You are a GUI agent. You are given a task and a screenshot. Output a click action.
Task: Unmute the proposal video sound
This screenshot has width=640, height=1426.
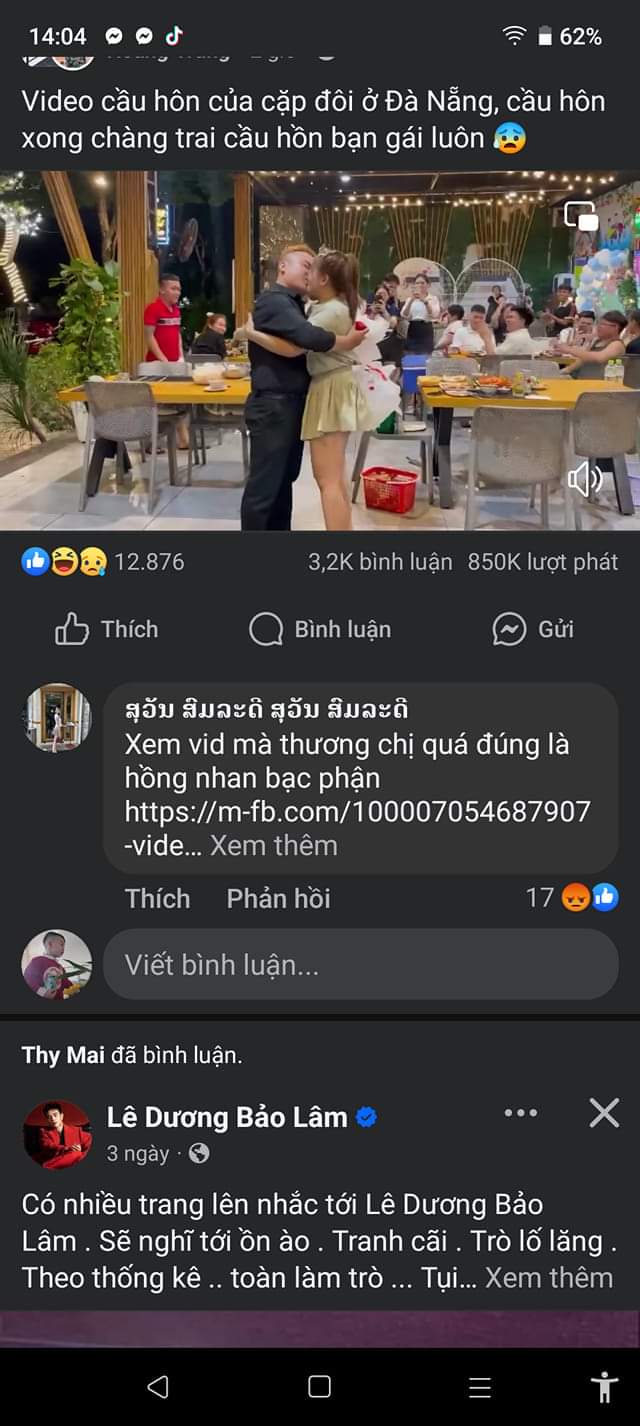click(x=585, y=480)
